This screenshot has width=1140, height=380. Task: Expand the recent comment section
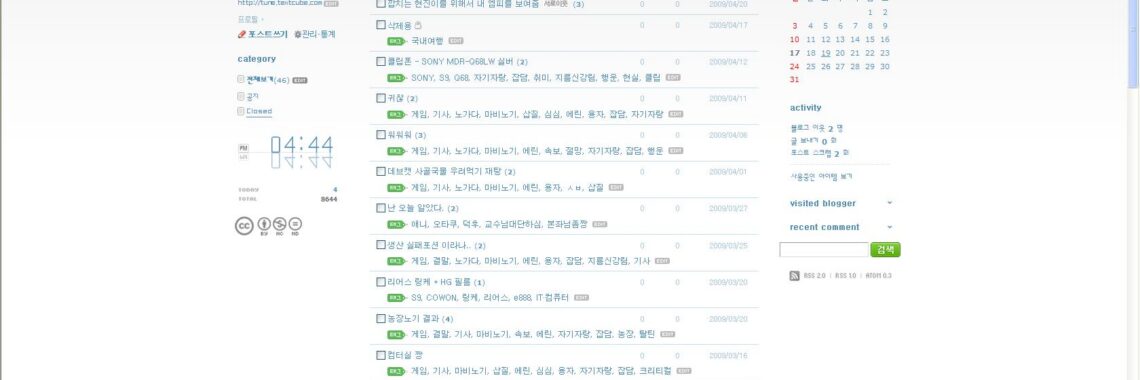pyautogui.click(x=840, y=227)
